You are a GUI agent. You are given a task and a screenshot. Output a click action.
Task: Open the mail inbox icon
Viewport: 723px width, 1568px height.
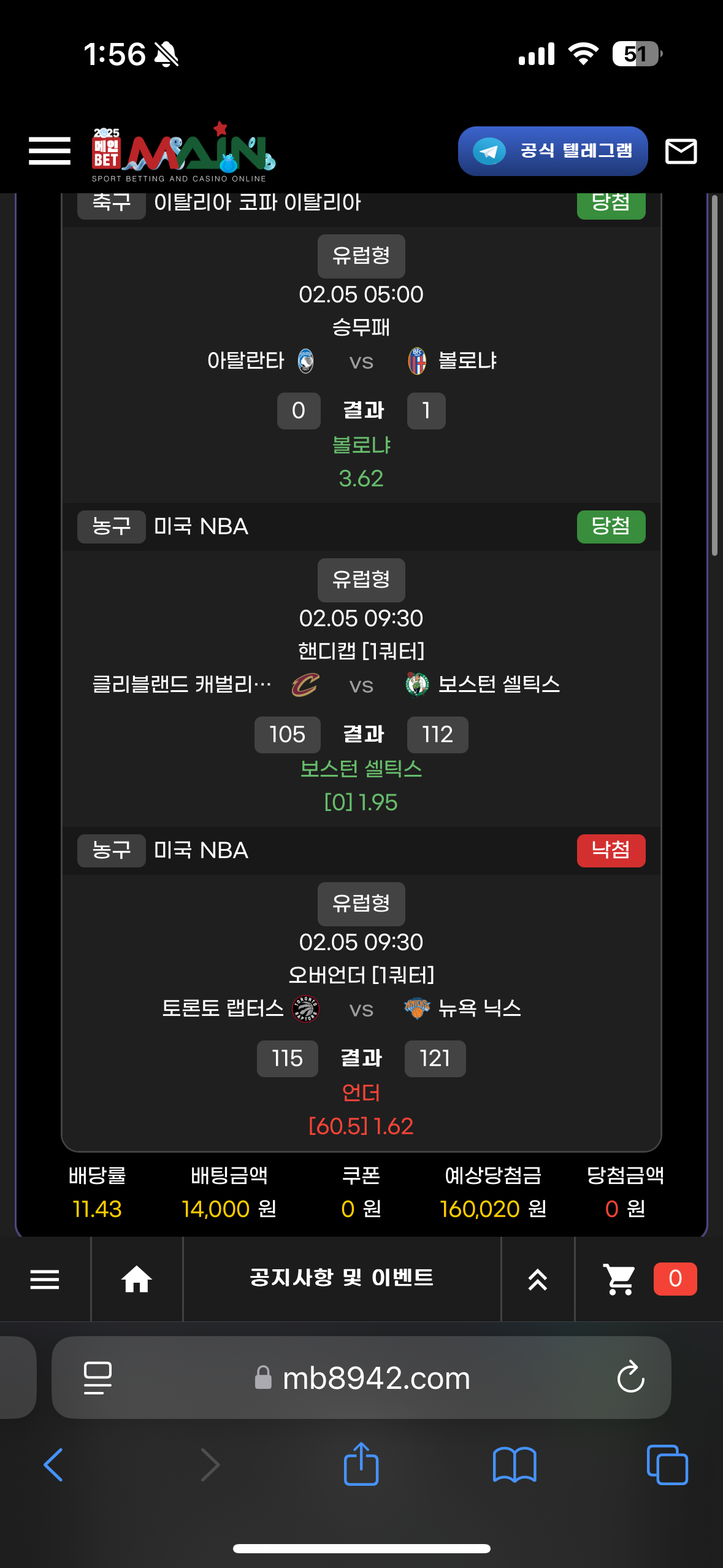click(x=681, y=151)
